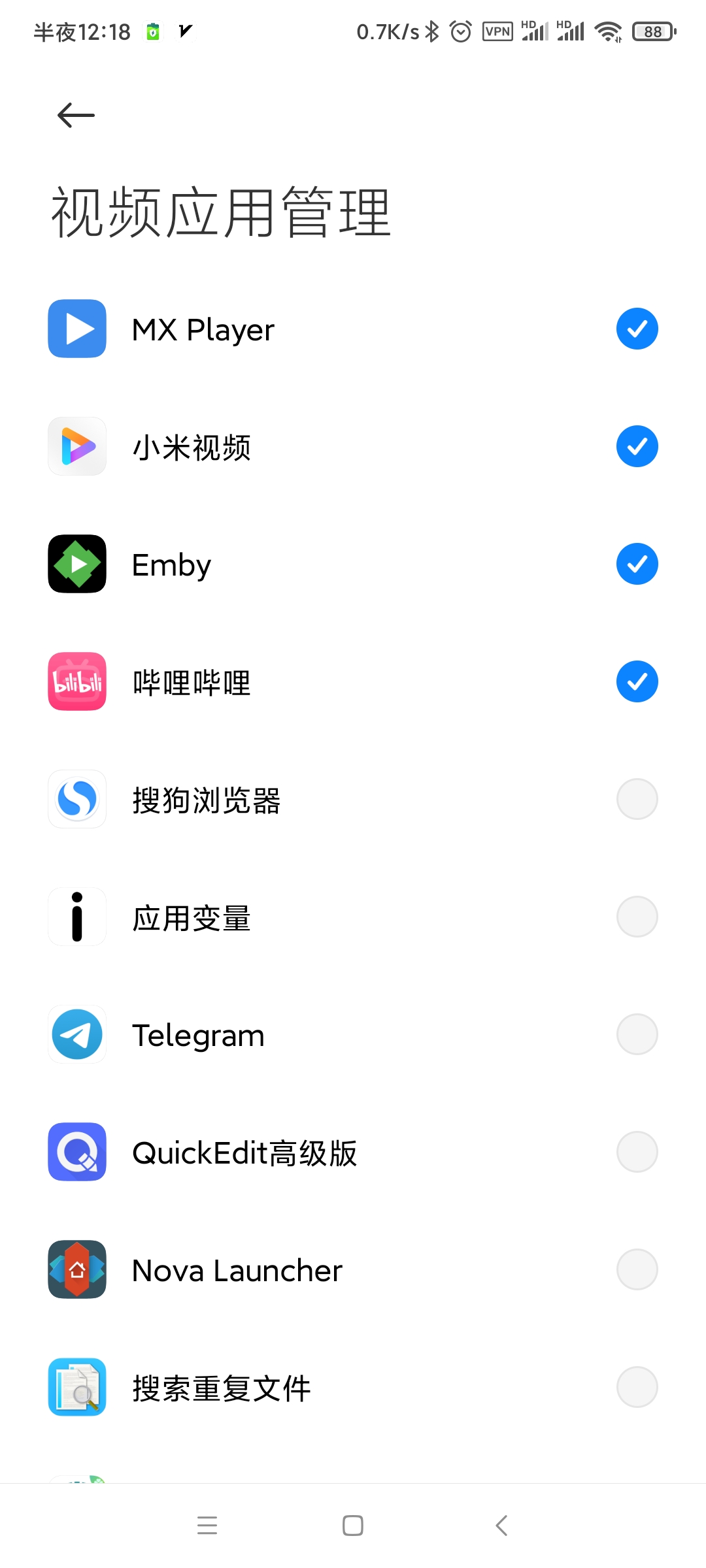The height and width of the screenshot is (1568, 706).
Task: Uncheck MX Player
Action: [637, 329]
